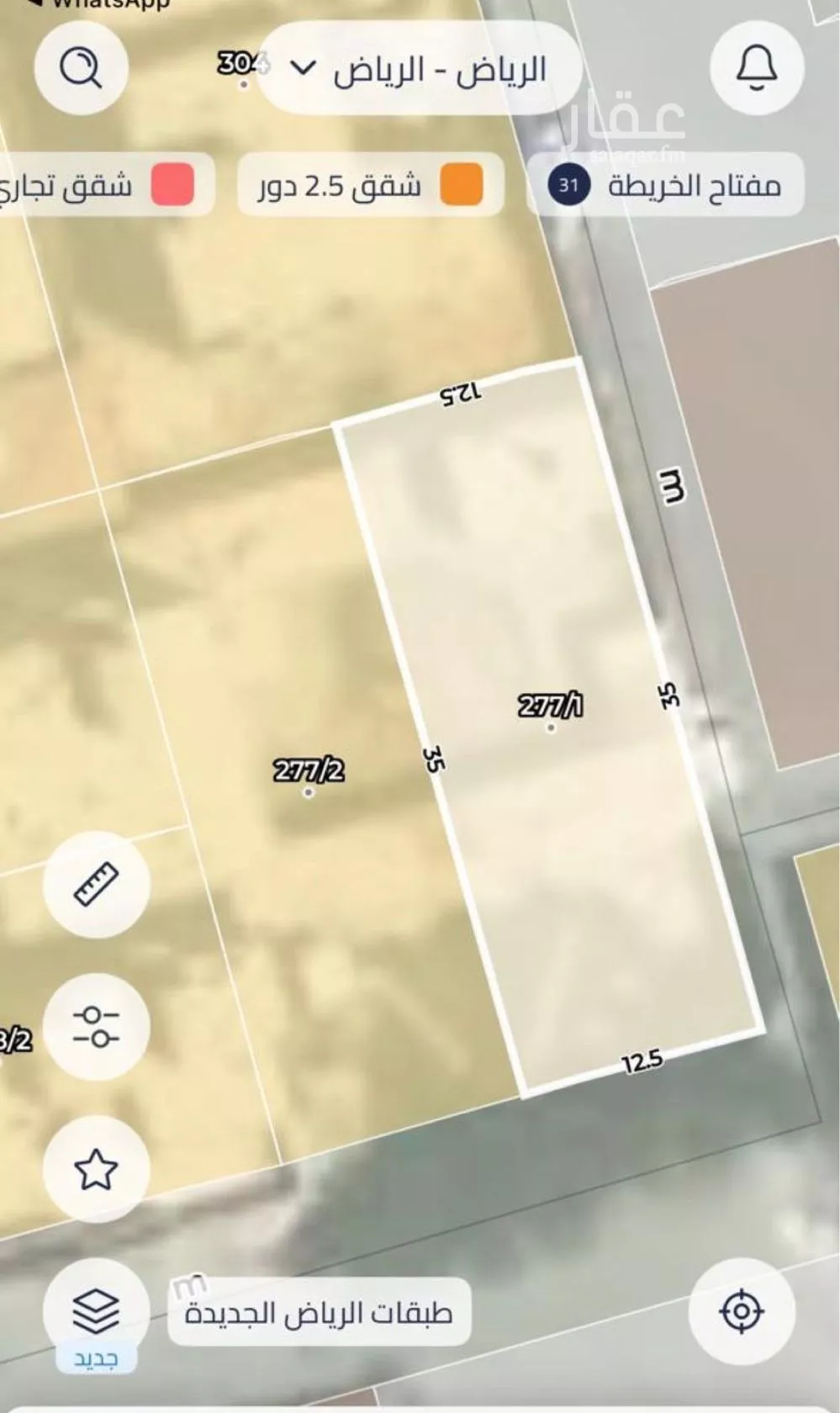Activate the ruler measuring tool
The height and width of the screenshot is (1413, 840).
[x=96, y=884]
